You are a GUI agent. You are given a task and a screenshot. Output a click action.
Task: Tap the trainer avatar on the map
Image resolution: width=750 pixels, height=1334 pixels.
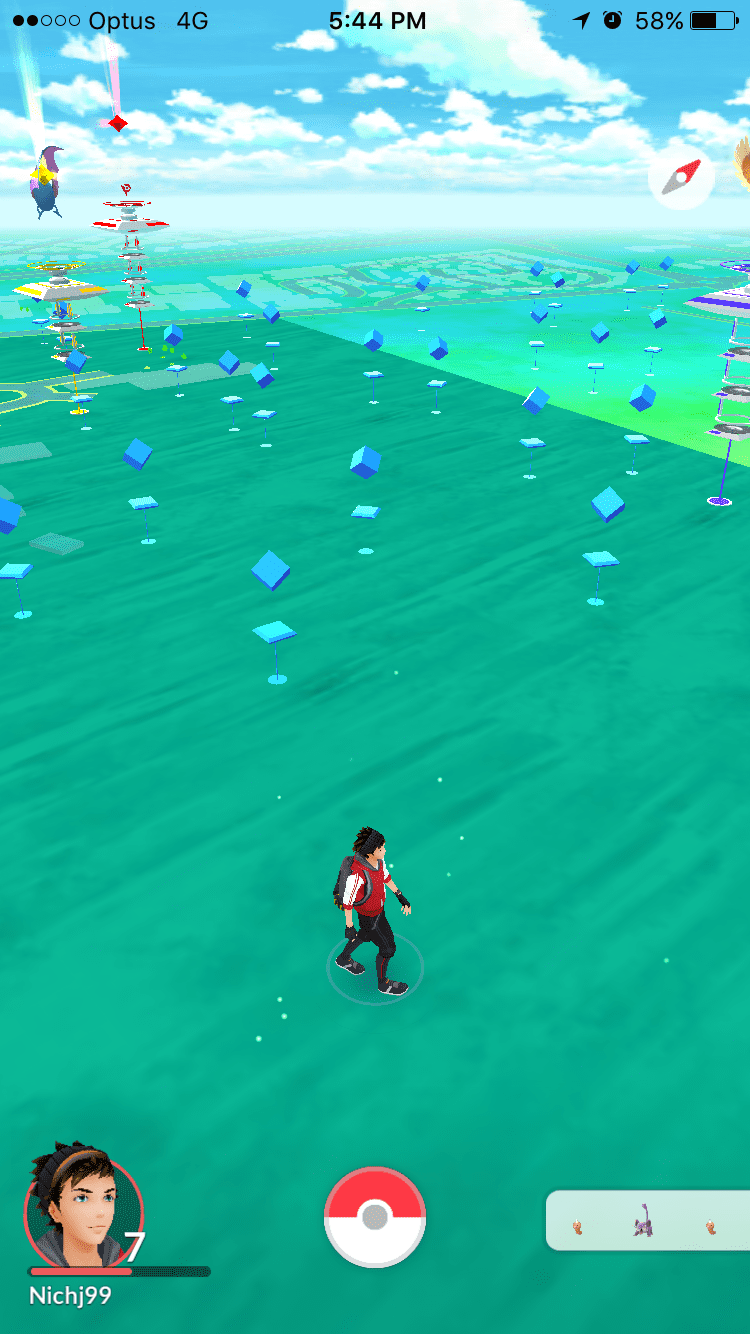tap(373, 912)
